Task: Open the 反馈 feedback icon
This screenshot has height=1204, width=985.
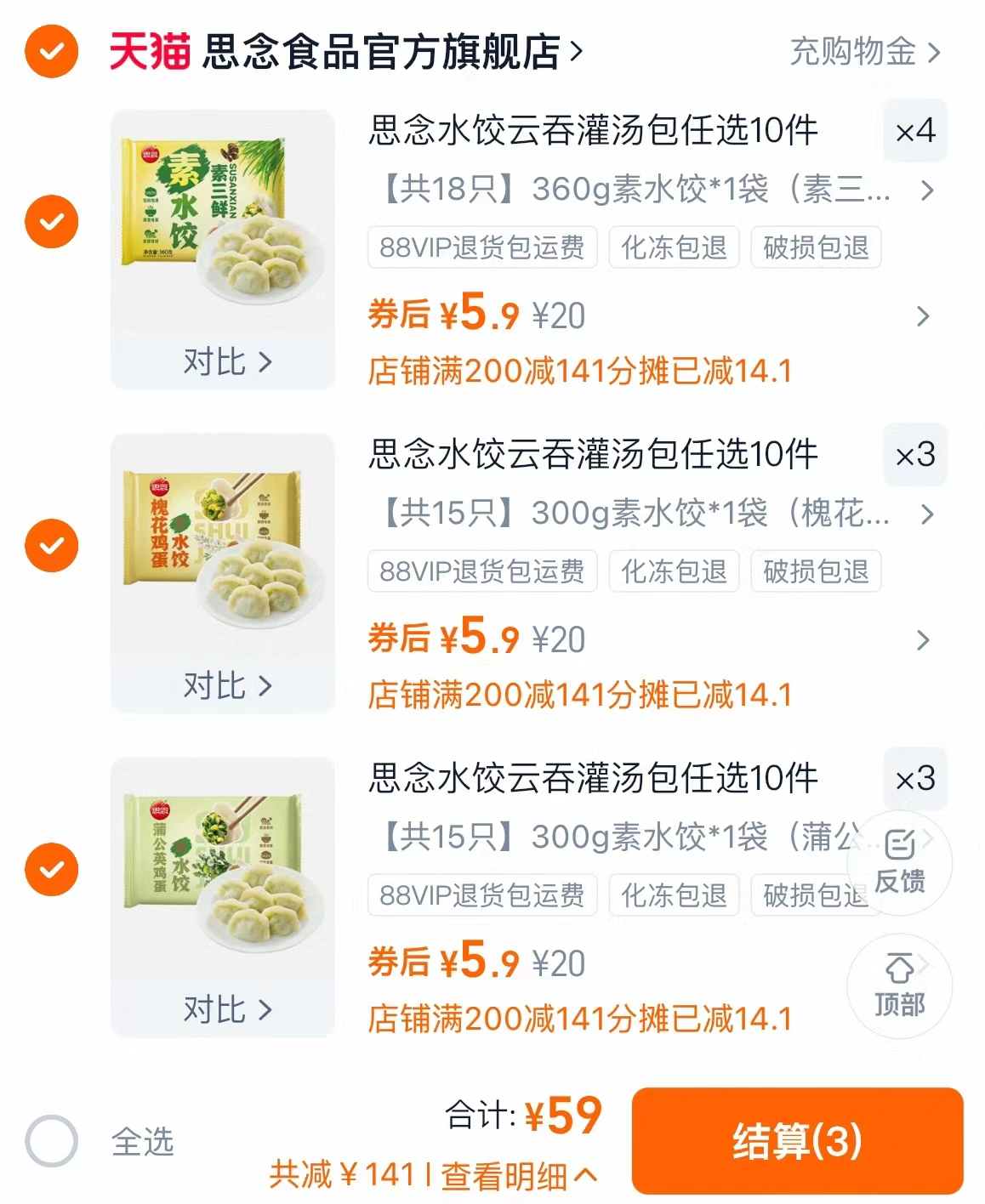Action: [x=899, y=862]
